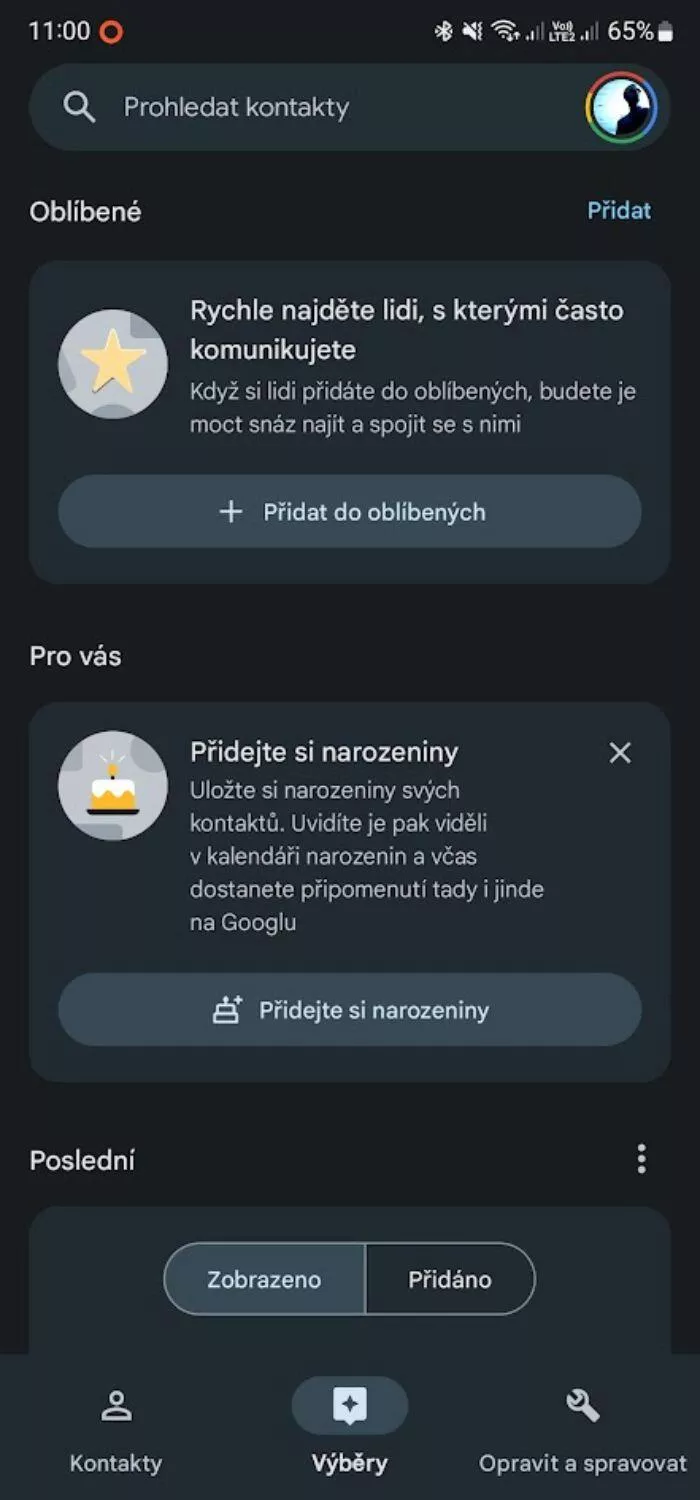Tap the Přidejte si narozeniny button
Image resolution: width=700 pixels, height=1500 pixels.
[350, 1009]
